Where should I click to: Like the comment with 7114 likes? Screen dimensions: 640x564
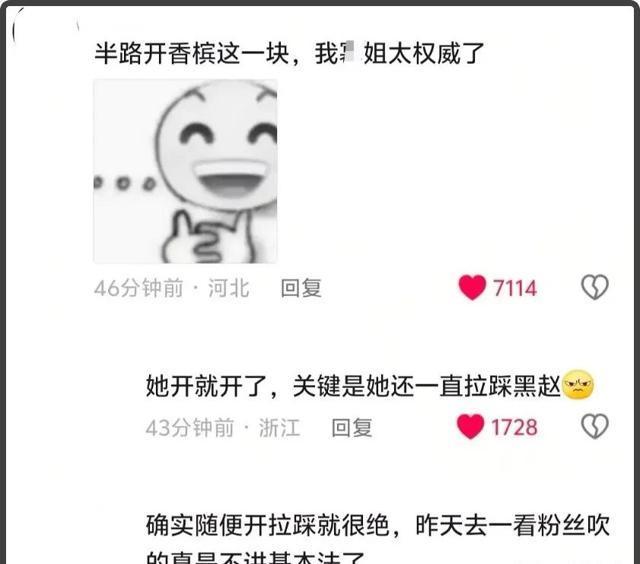pos(472,288)
